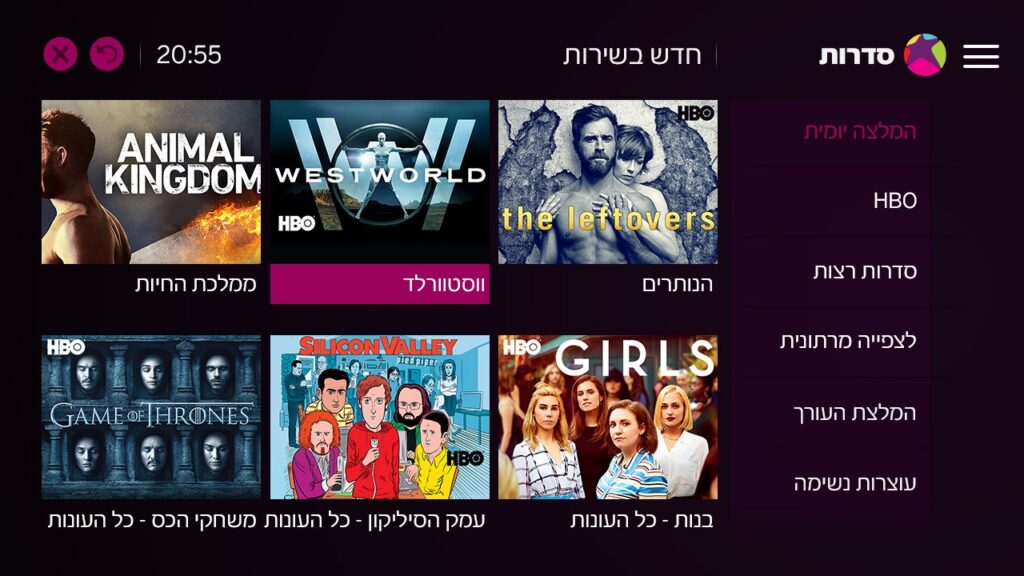Open the Westworld series tile
Screen dimensions: 1024x576
[x=380, y=182]
